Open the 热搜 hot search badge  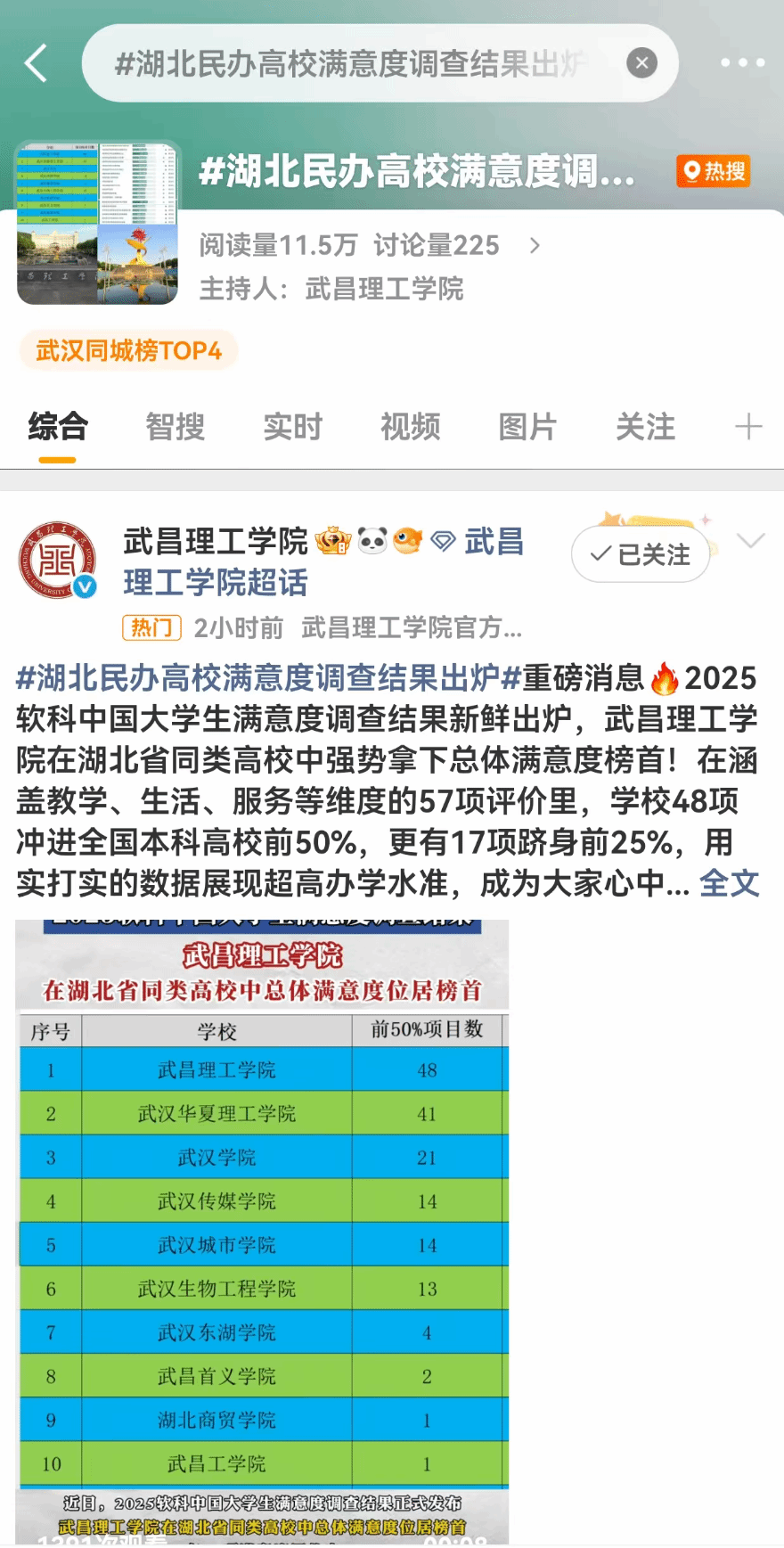tap(713, 171)
